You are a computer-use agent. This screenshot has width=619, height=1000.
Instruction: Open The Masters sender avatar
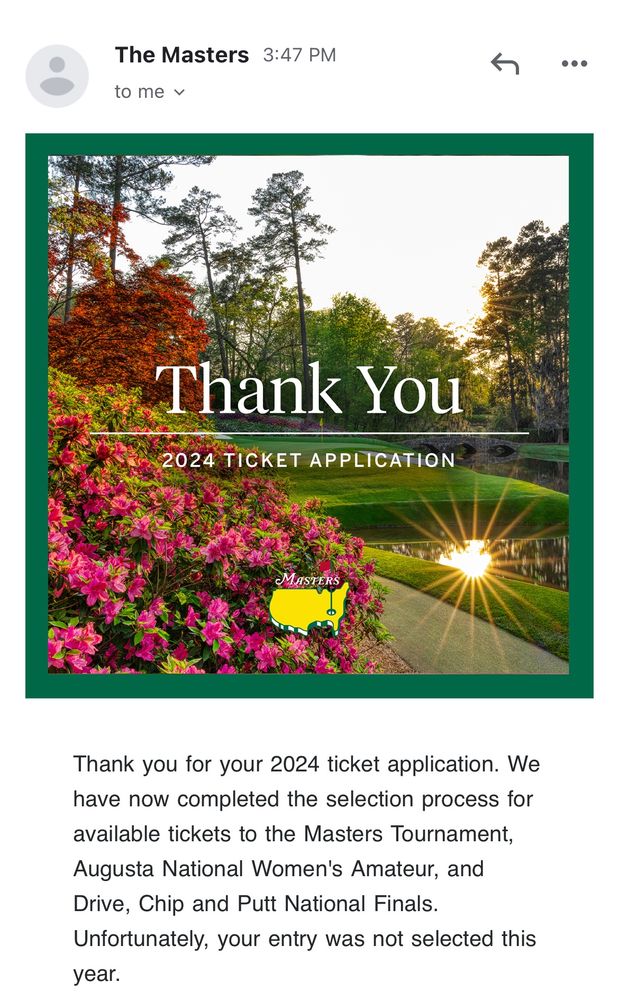[x=57, y=76]
